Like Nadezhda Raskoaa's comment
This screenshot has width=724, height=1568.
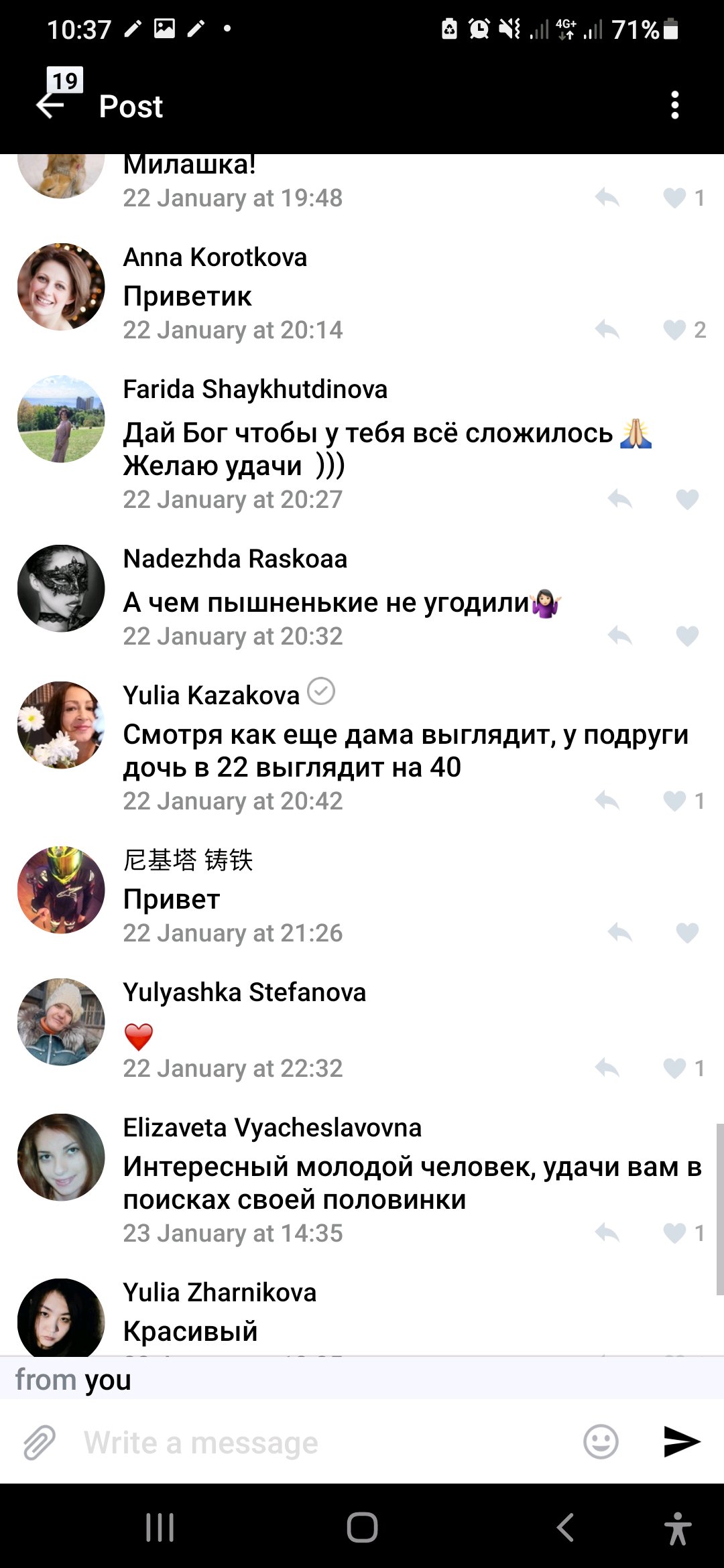tap(687, 636)
